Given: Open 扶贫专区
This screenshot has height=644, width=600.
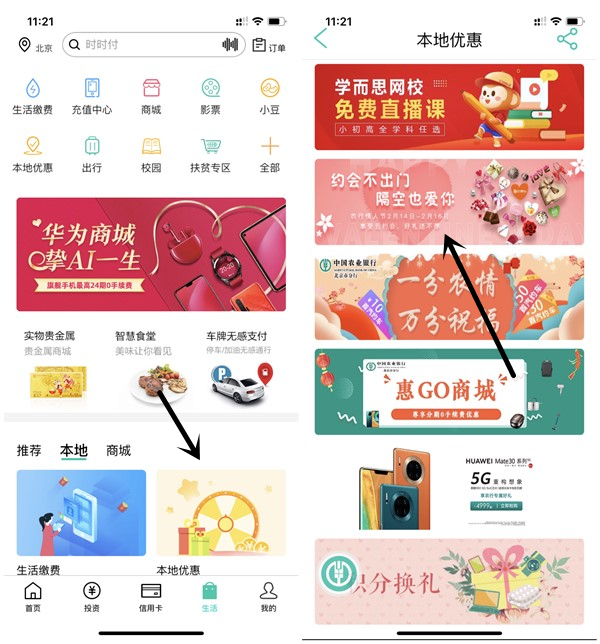Looking at the screenshot, I should point(210,154).
